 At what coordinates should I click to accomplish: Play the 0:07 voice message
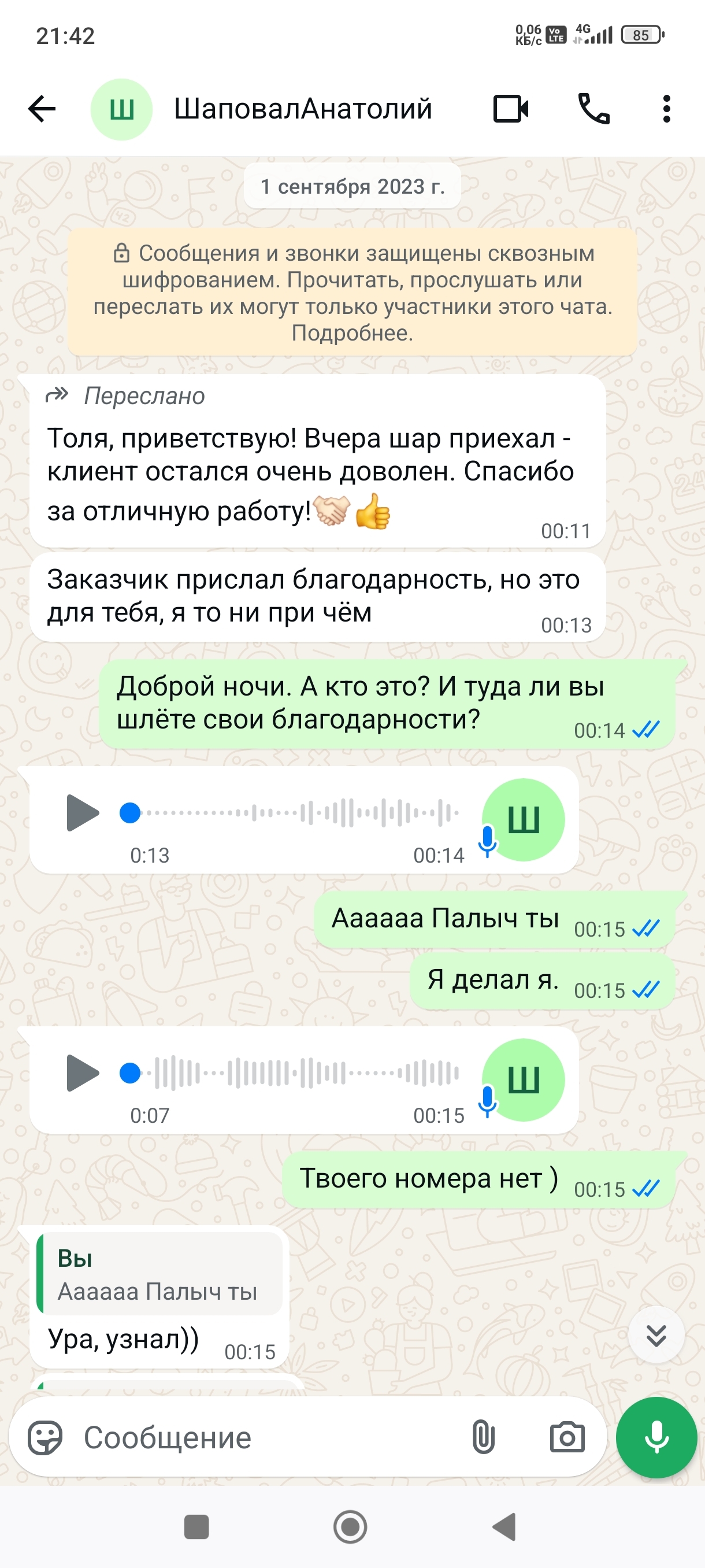(82, 1073)
